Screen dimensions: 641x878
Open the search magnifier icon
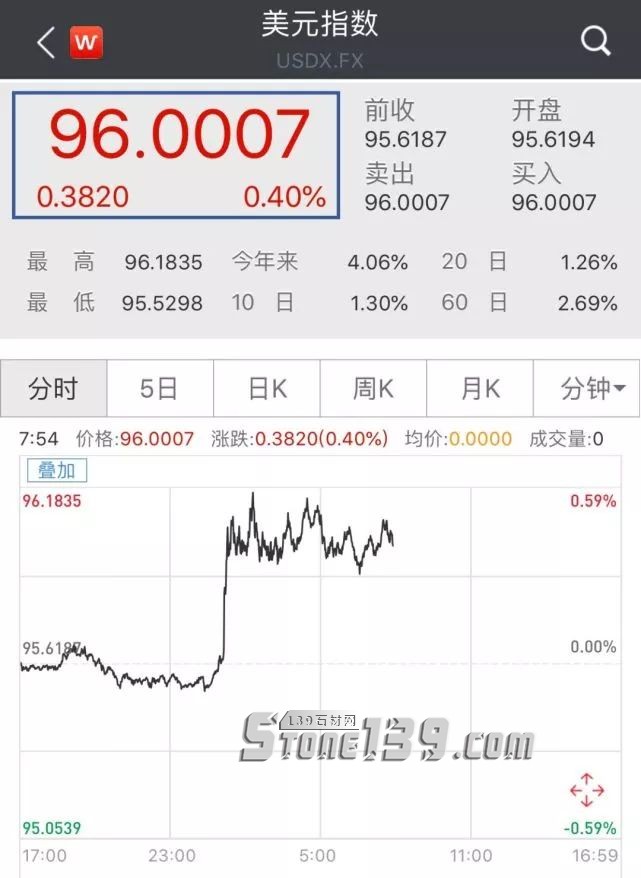595,41
